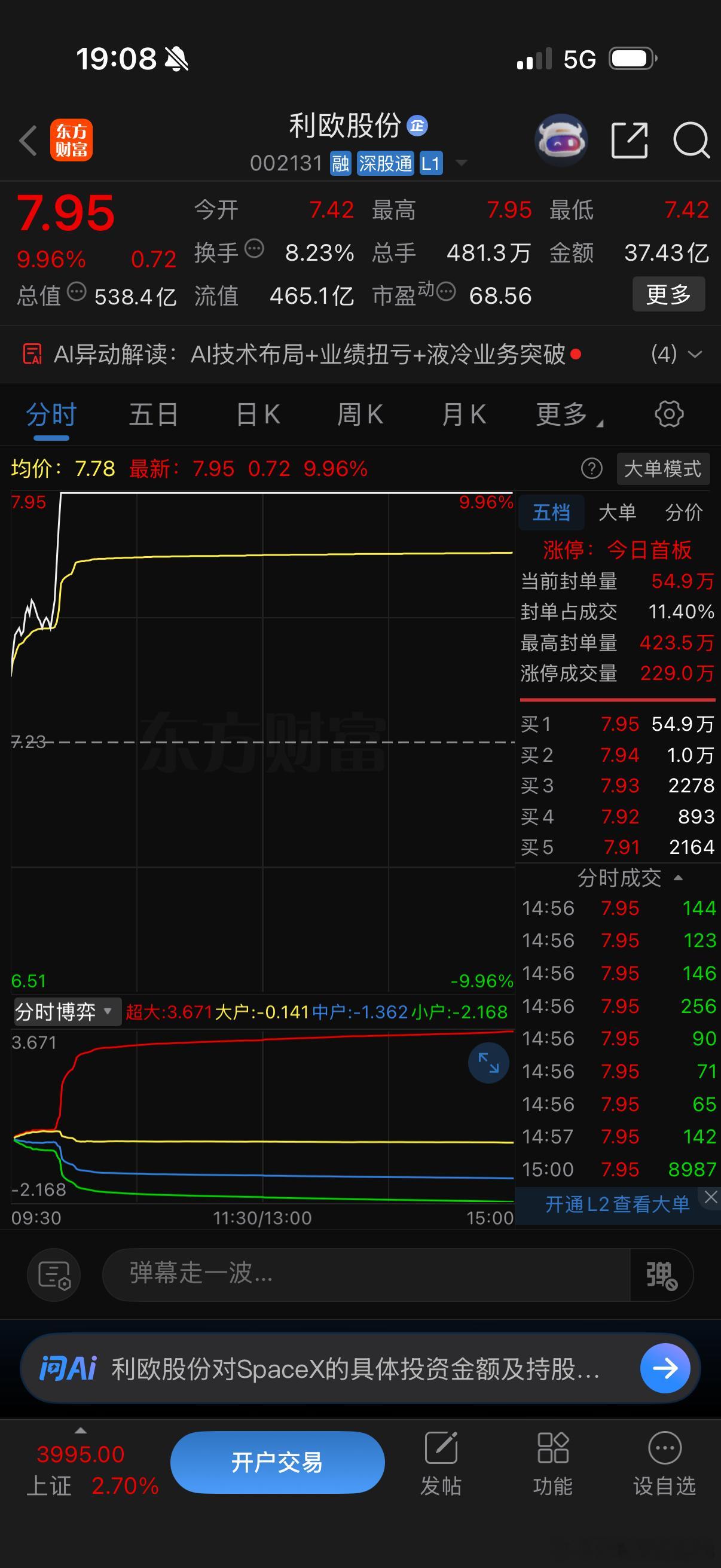Tap the 弹幕走一波 input field
Image resolution: width=721 pixels, height=1568 pixels.
pyautogui.click(x=365, y=1274)
